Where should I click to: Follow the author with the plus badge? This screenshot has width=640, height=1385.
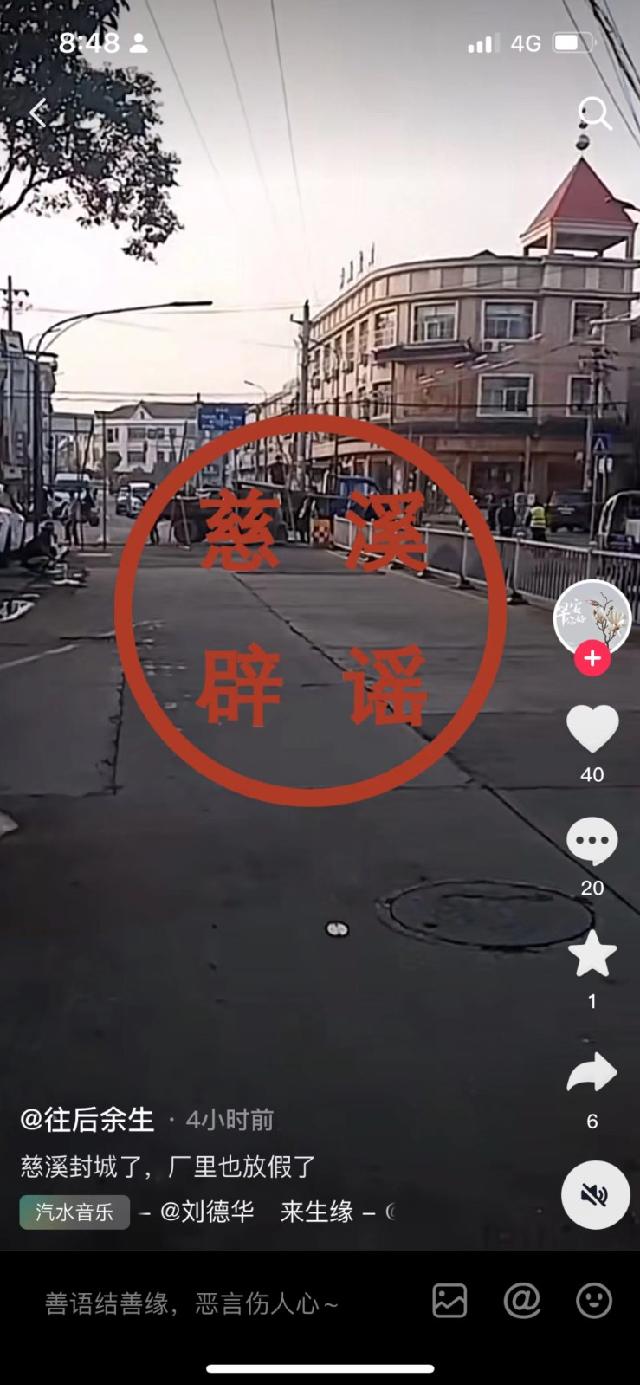[x=593, y=659]
